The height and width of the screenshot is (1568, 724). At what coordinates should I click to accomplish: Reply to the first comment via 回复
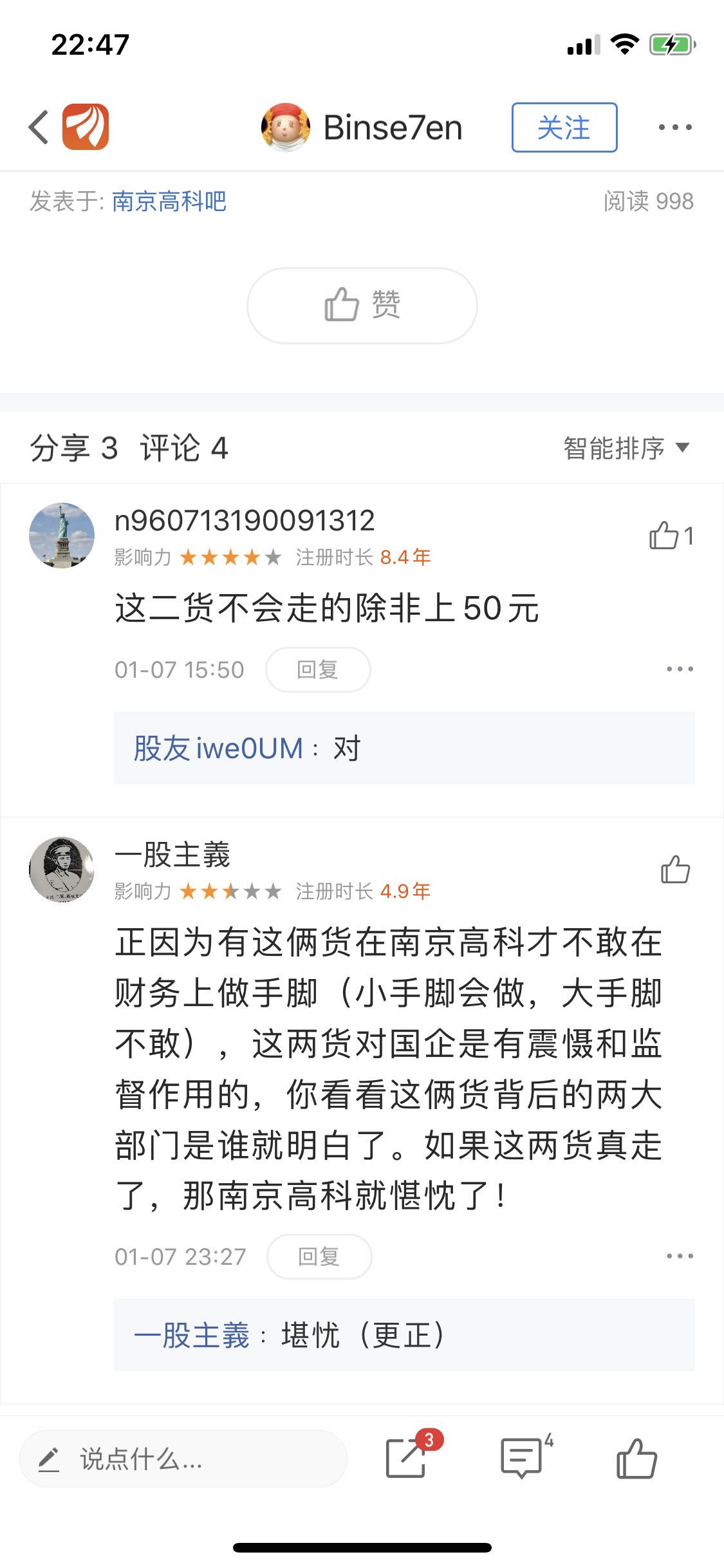point(318,669)
